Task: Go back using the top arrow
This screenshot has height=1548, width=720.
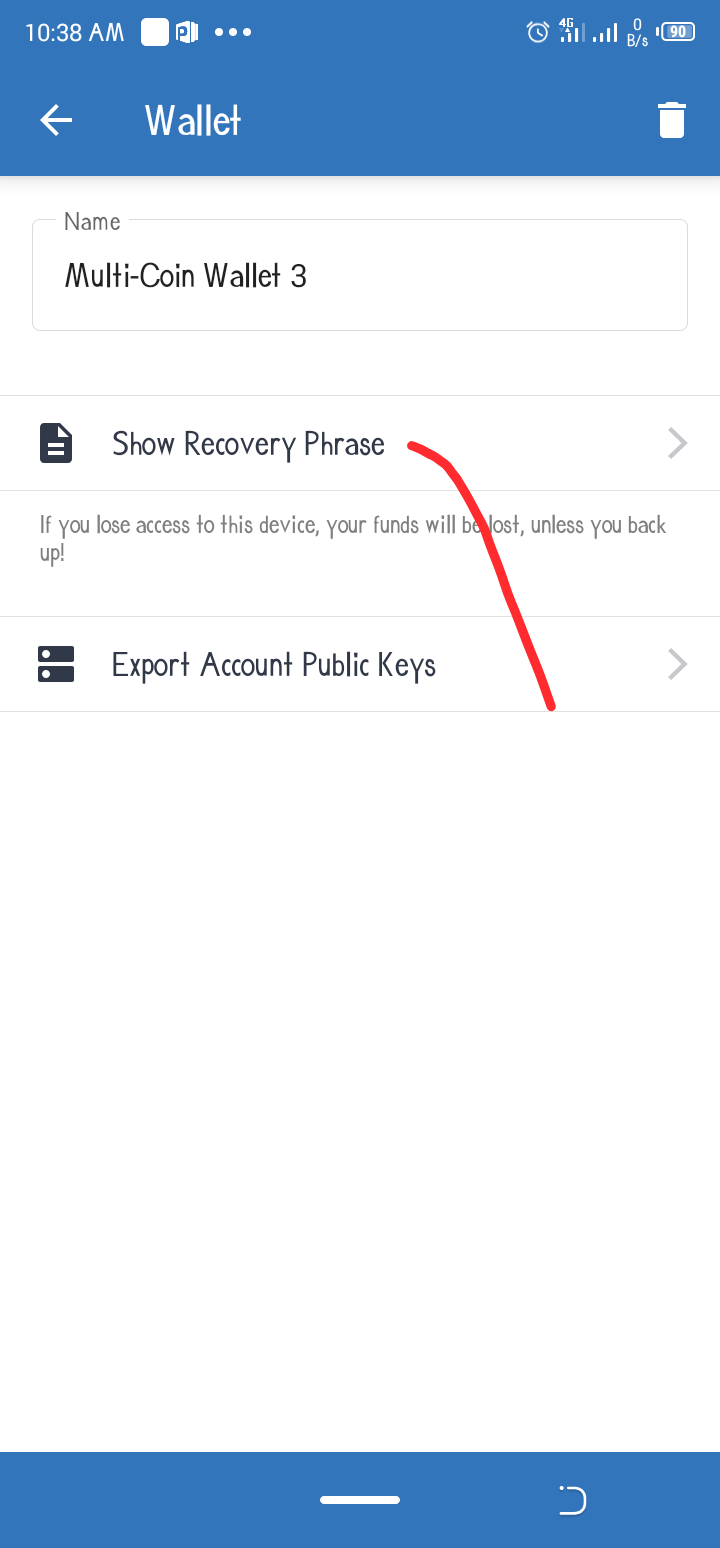Action: pos(56,121)
